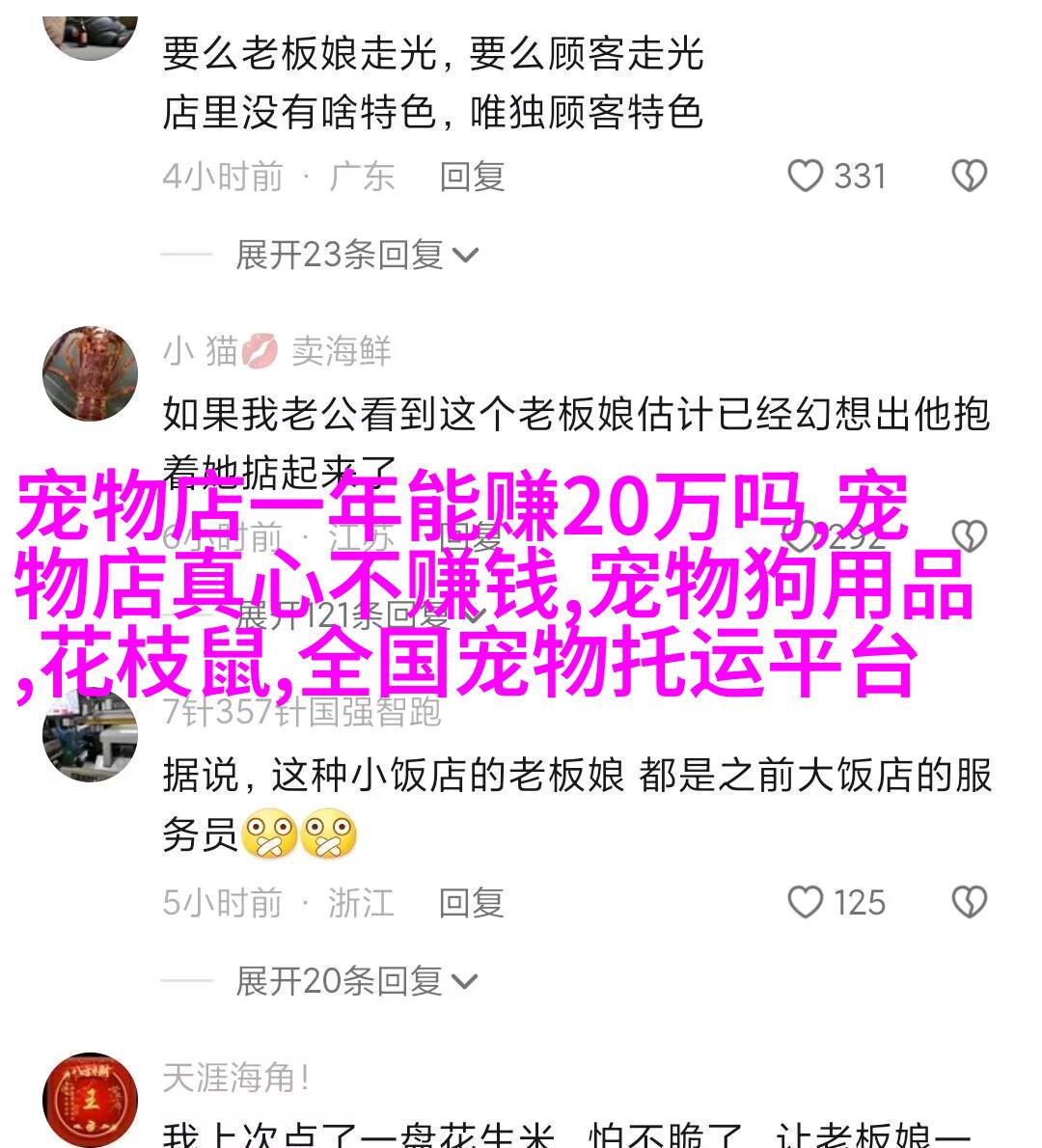
Task: Reply to the 5小时前 浙江 comment
Action: click(472, 903)
